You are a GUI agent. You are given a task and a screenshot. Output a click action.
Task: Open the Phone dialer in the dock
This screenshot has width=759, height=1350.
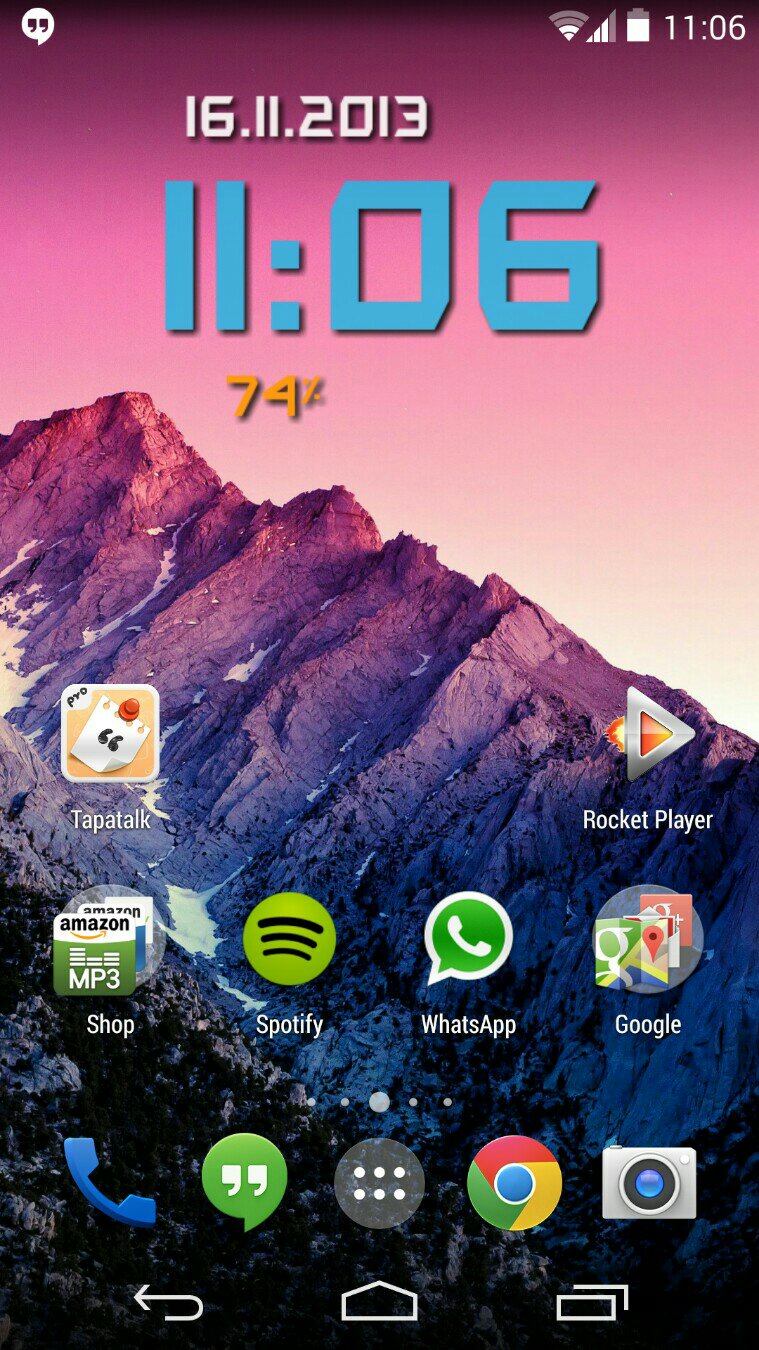coord(109,1182)
